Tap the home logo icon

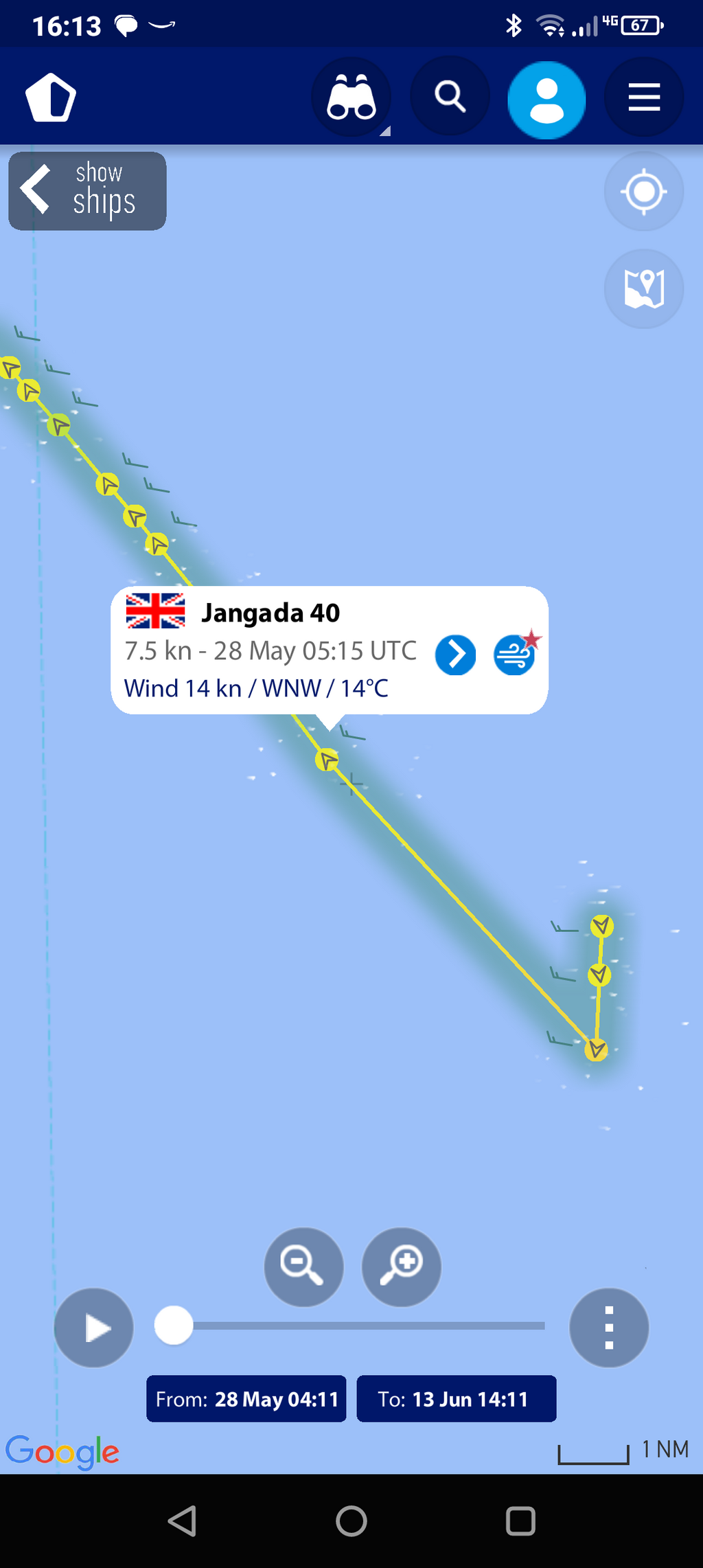tap(51, 97)
